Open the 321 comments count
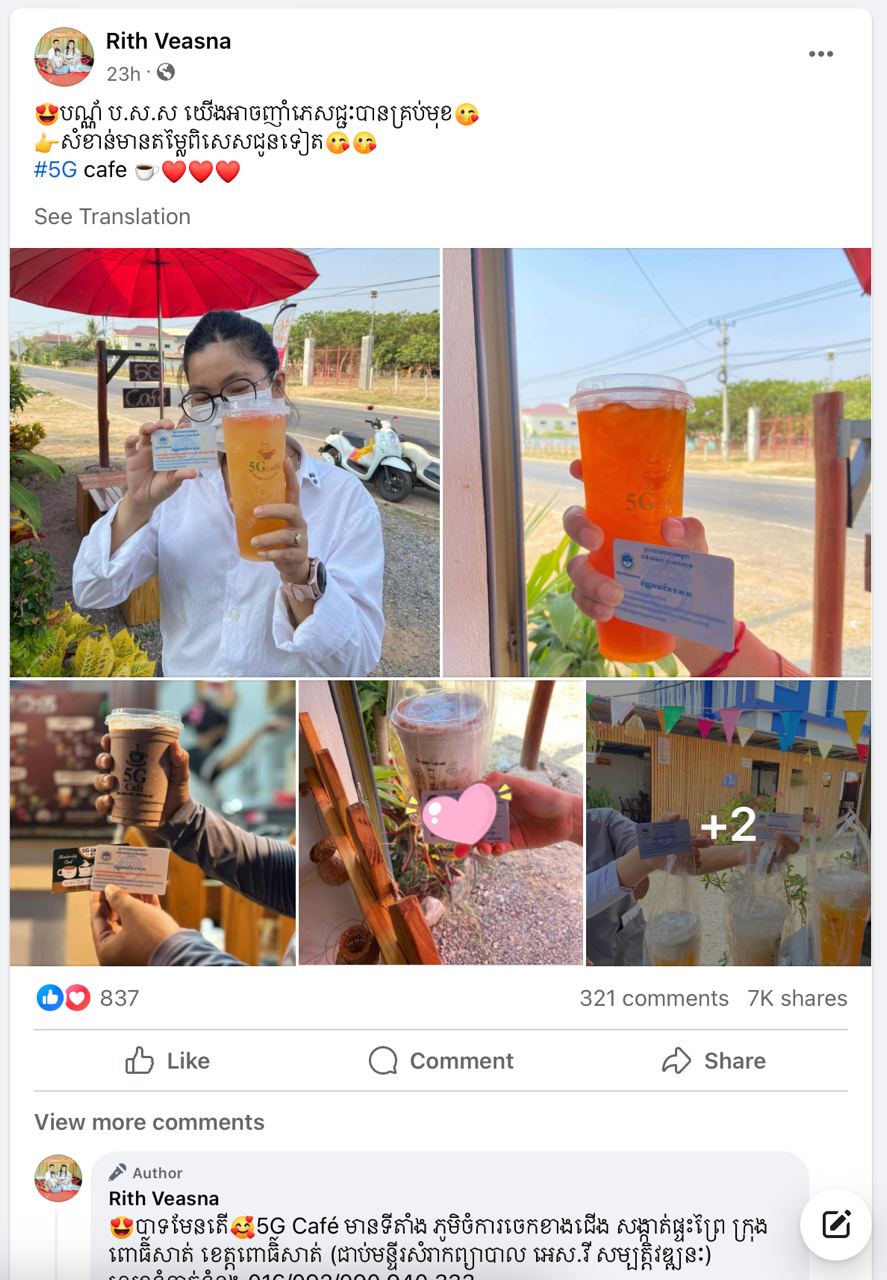 click(654, 998)
